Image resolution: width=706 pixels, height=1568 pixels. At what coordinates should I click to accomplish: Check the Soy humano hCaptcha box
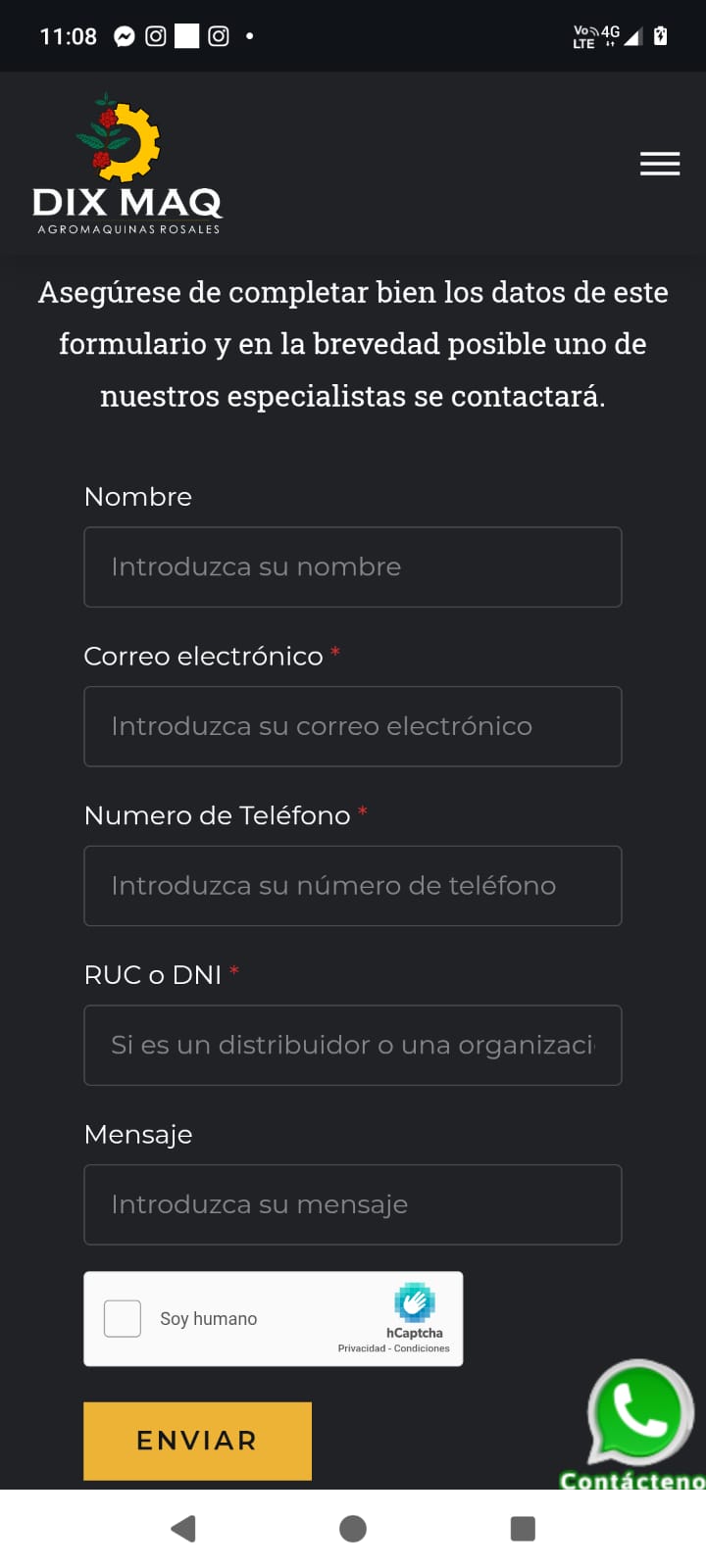(123, 1318)
